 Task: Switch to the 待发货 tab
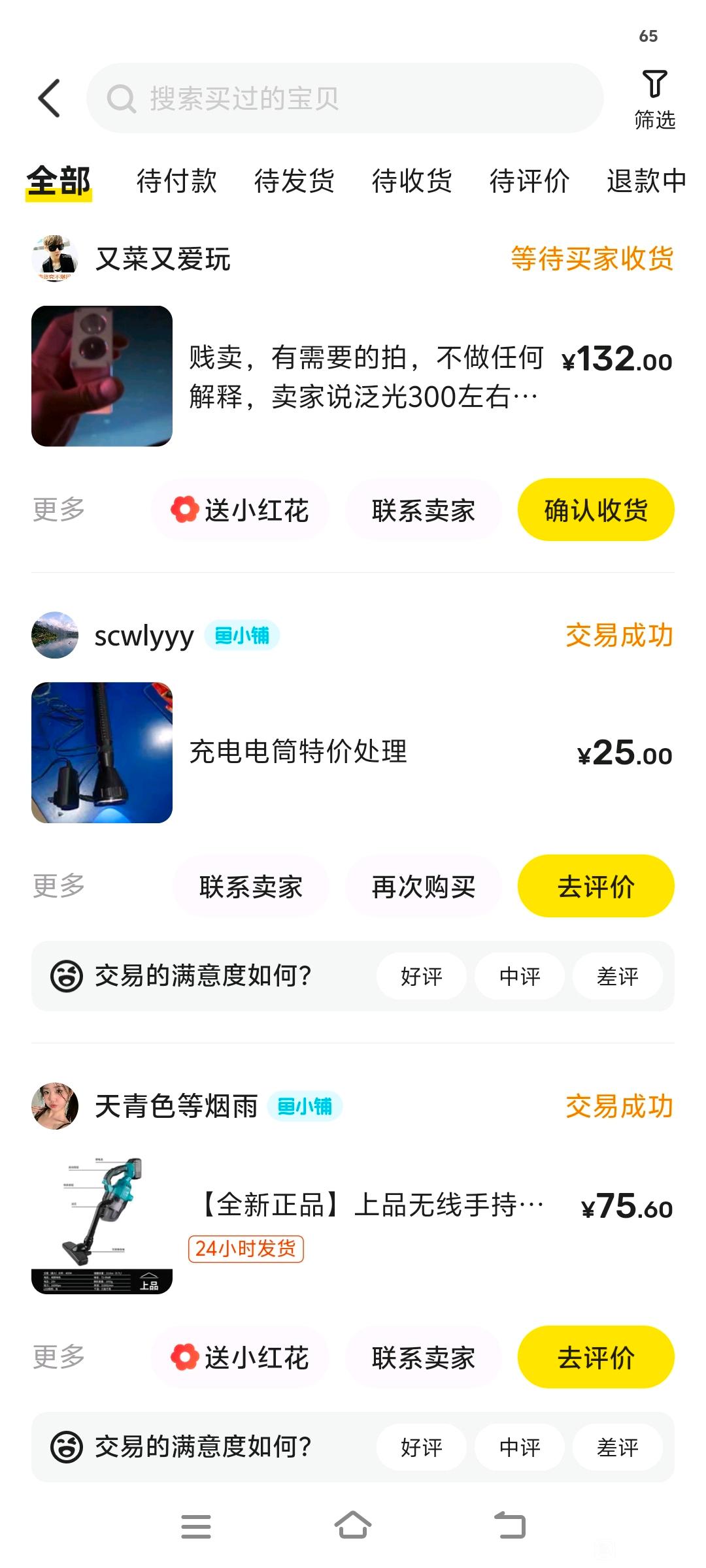coord(294,181)
